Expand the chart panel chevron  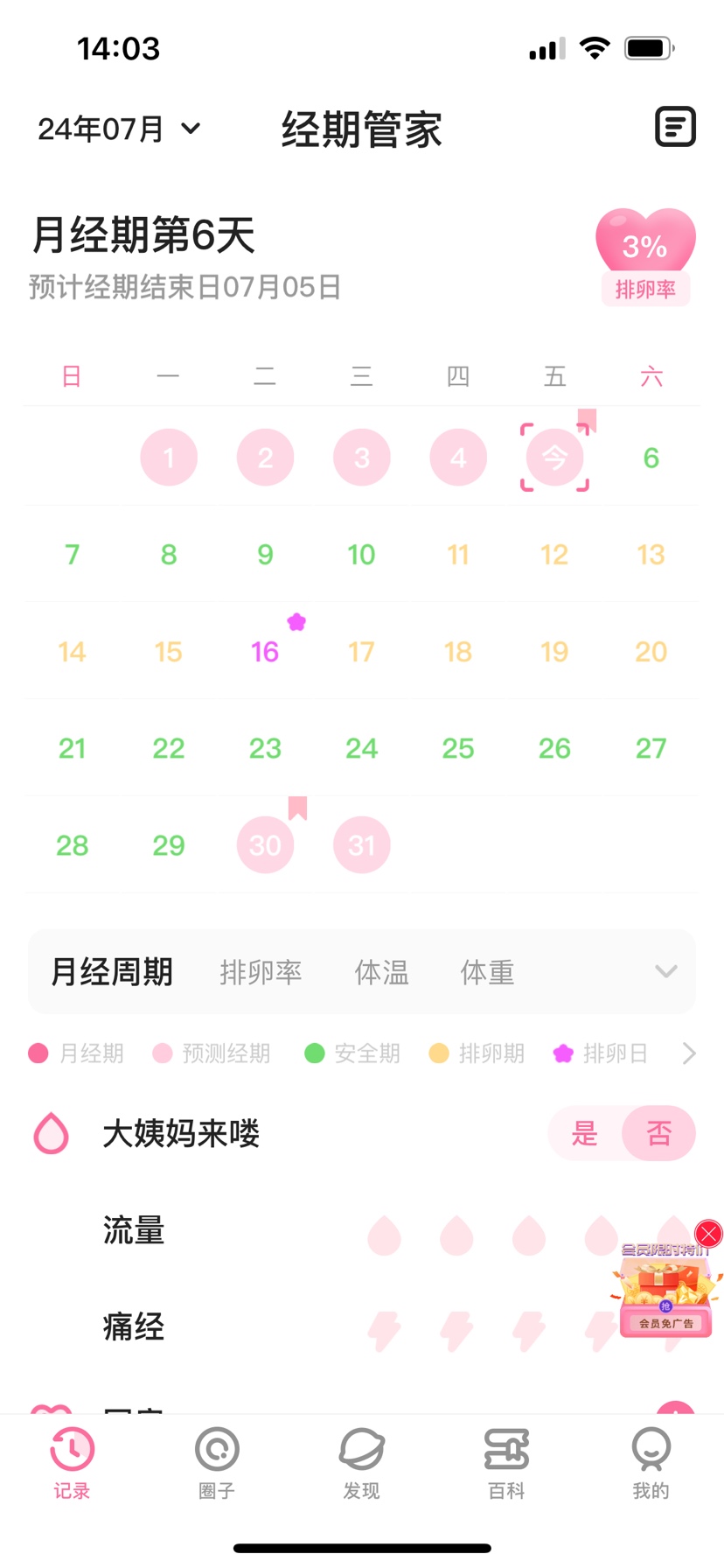coord(666,971)
